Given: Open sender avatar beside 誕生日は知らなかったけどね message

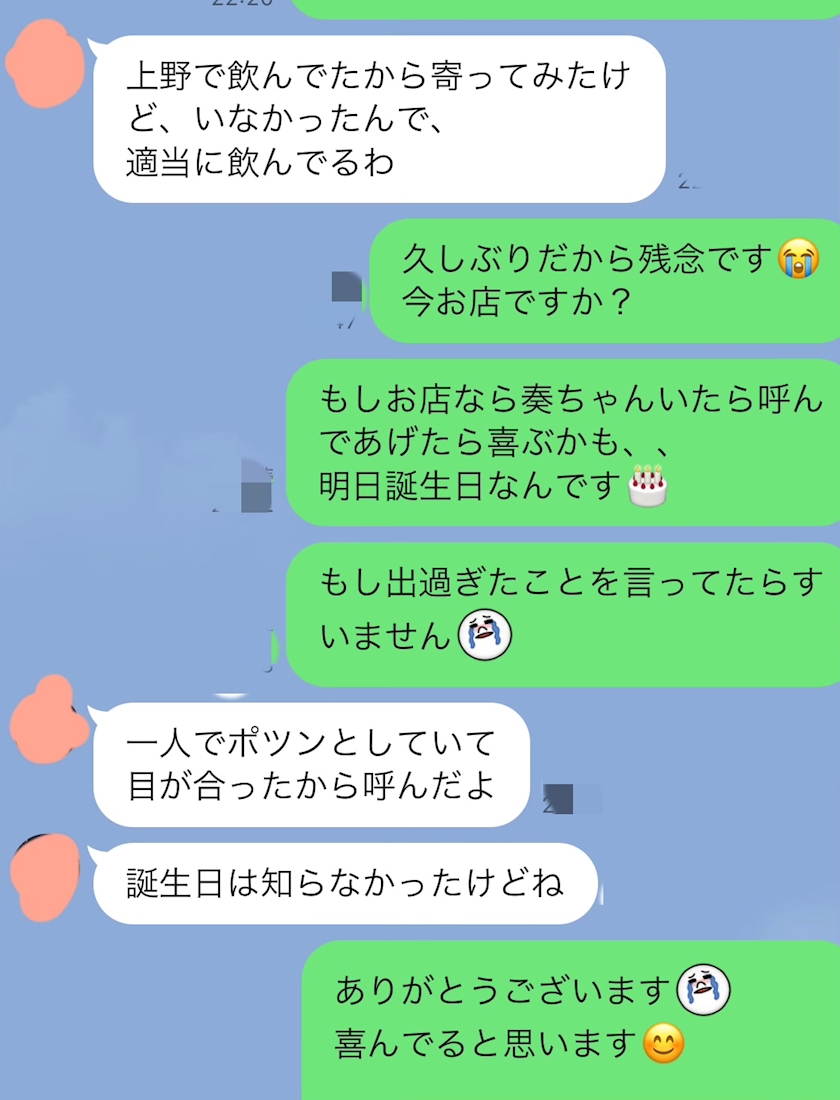Looking at the screenshot, I should pyautogui.click(x=46, y=877).
